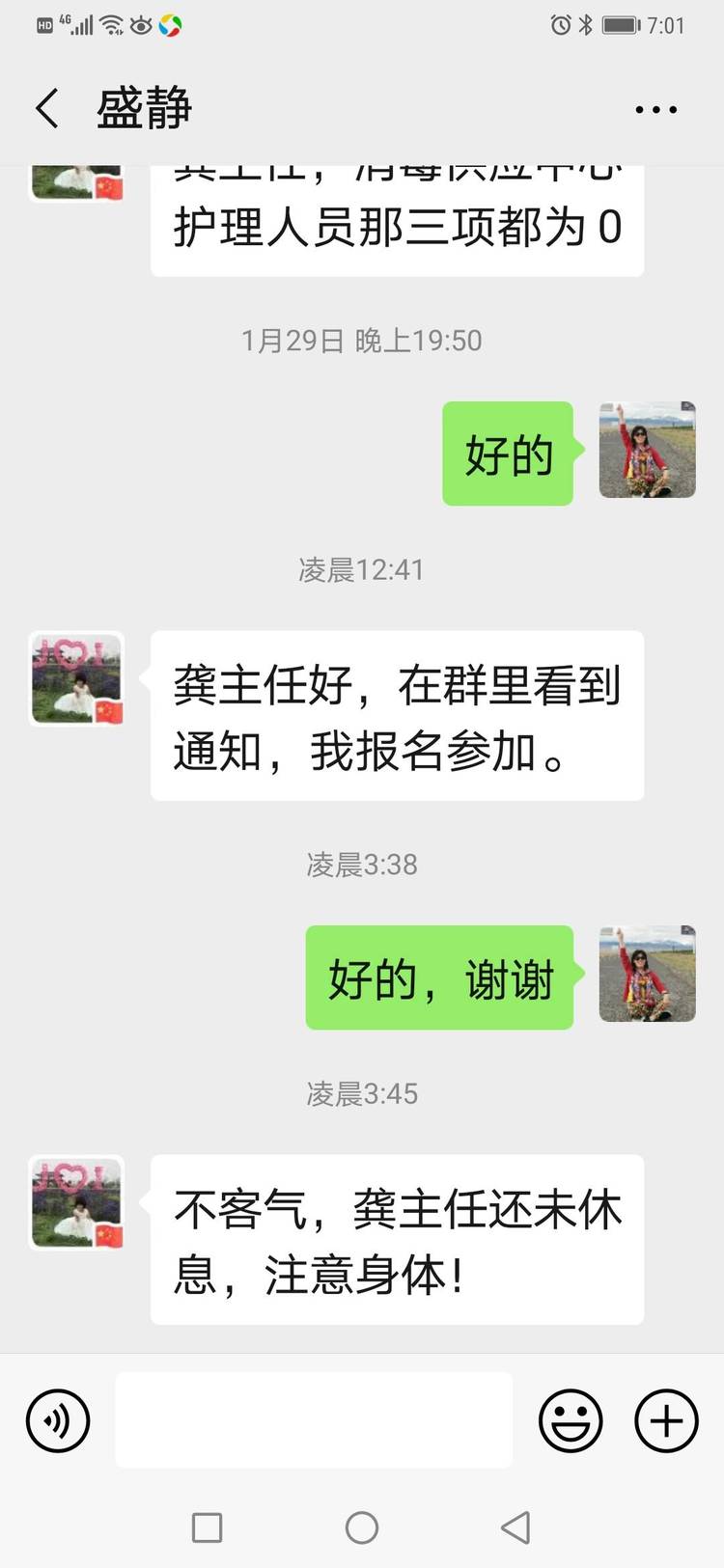Tap the system home button
The height and width of the screenshot is (1568, 724).
click(362, 1527)
